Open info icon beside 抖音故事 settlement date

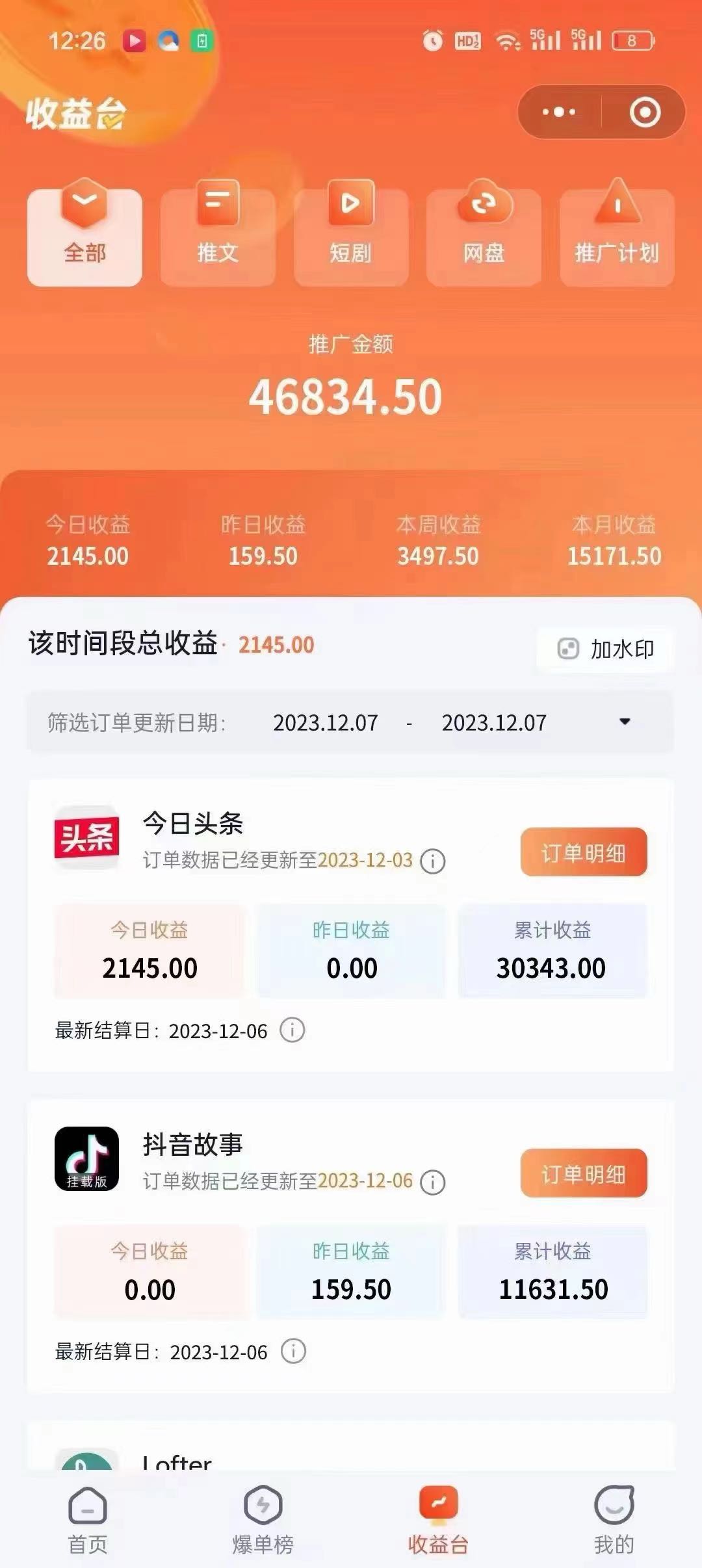[293, 1352]
